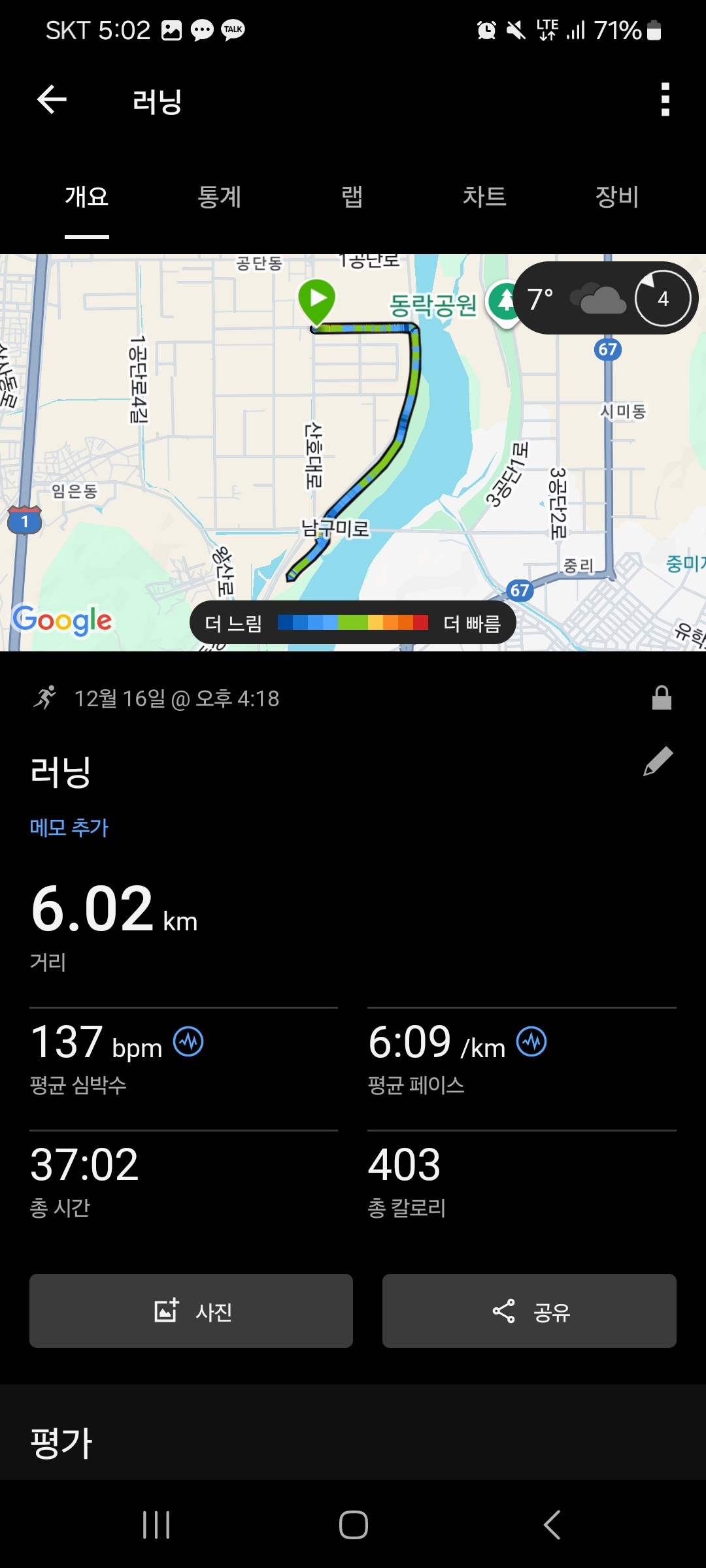
Task: View the 차트 tab
Action: (484, 197)
